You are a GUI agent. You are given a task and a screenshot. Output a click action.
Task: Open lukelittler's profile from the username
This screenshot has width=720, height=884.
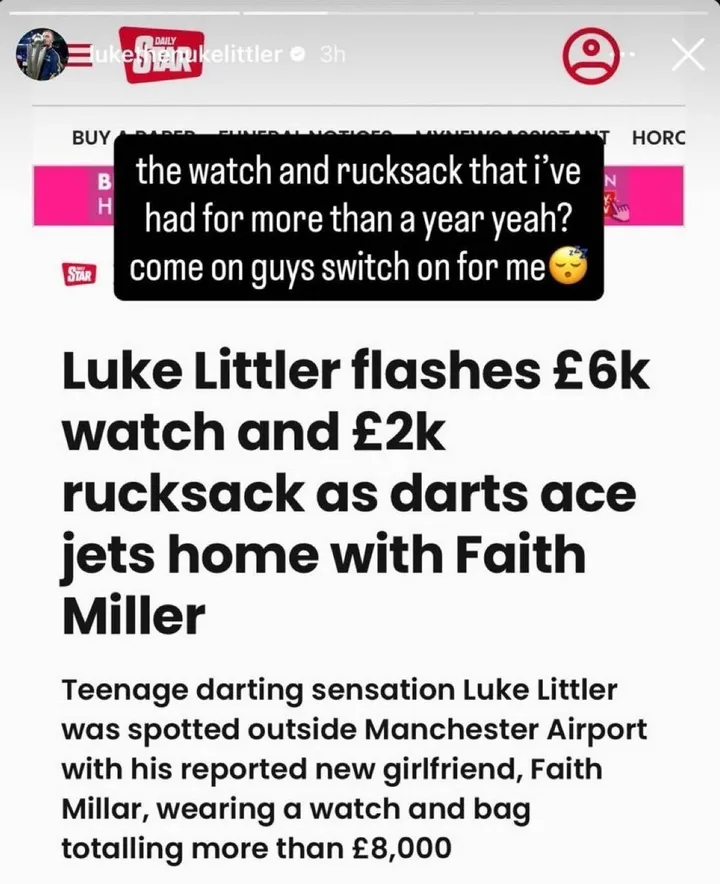(240, 56)
